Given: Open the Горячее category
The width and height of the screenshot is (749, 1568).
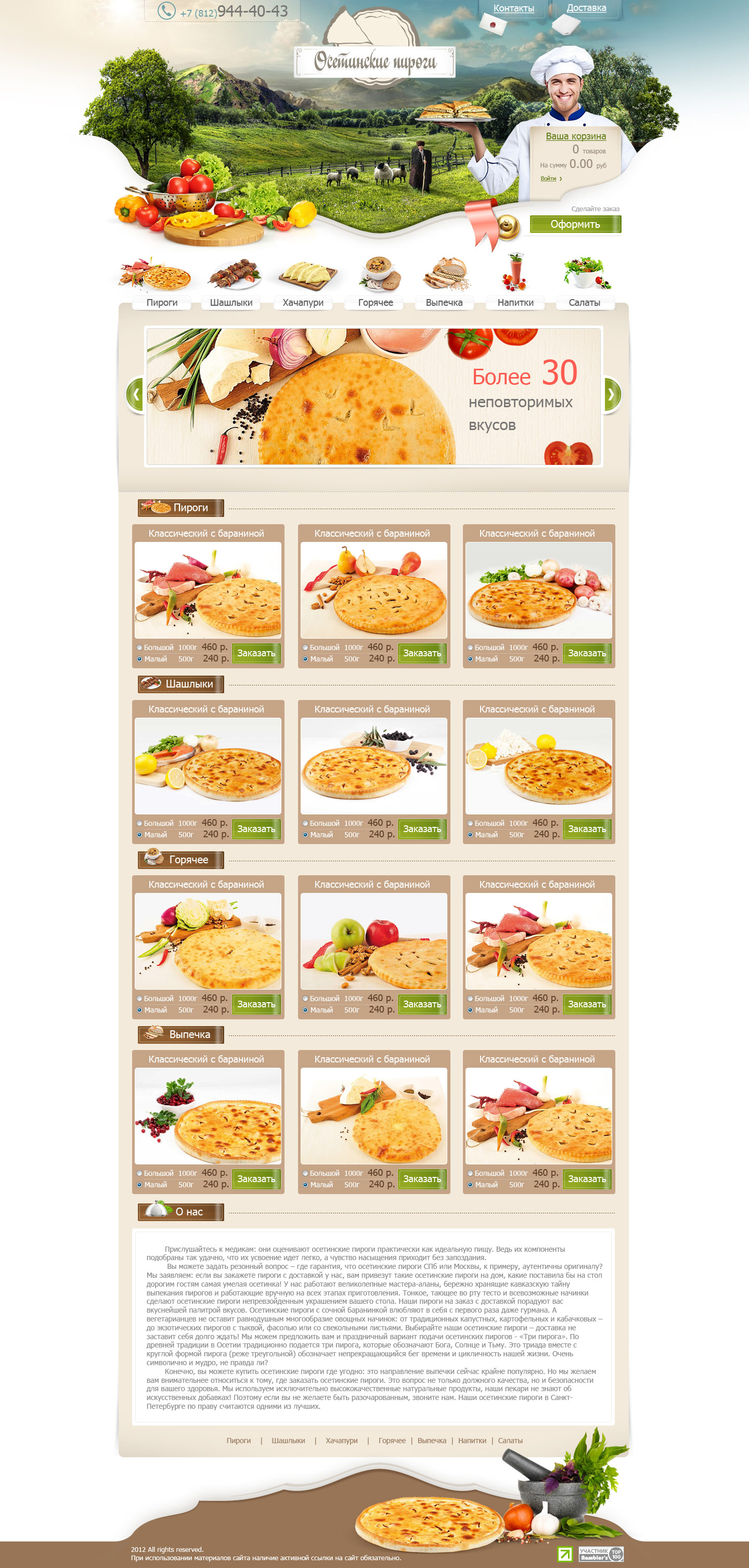Looking at the screenshot, I should click(375, 303).
